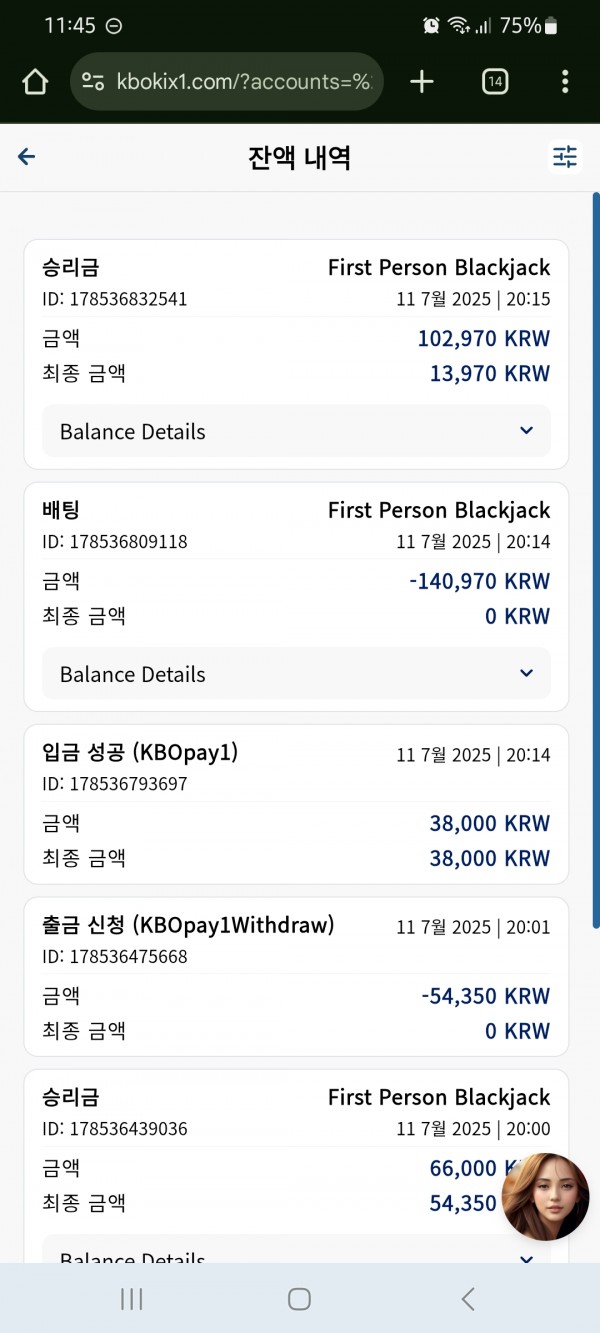Show the 14 open tabs
This screenshot has width=600, height=1333.
pyautogui.click(x=495, y=82)
